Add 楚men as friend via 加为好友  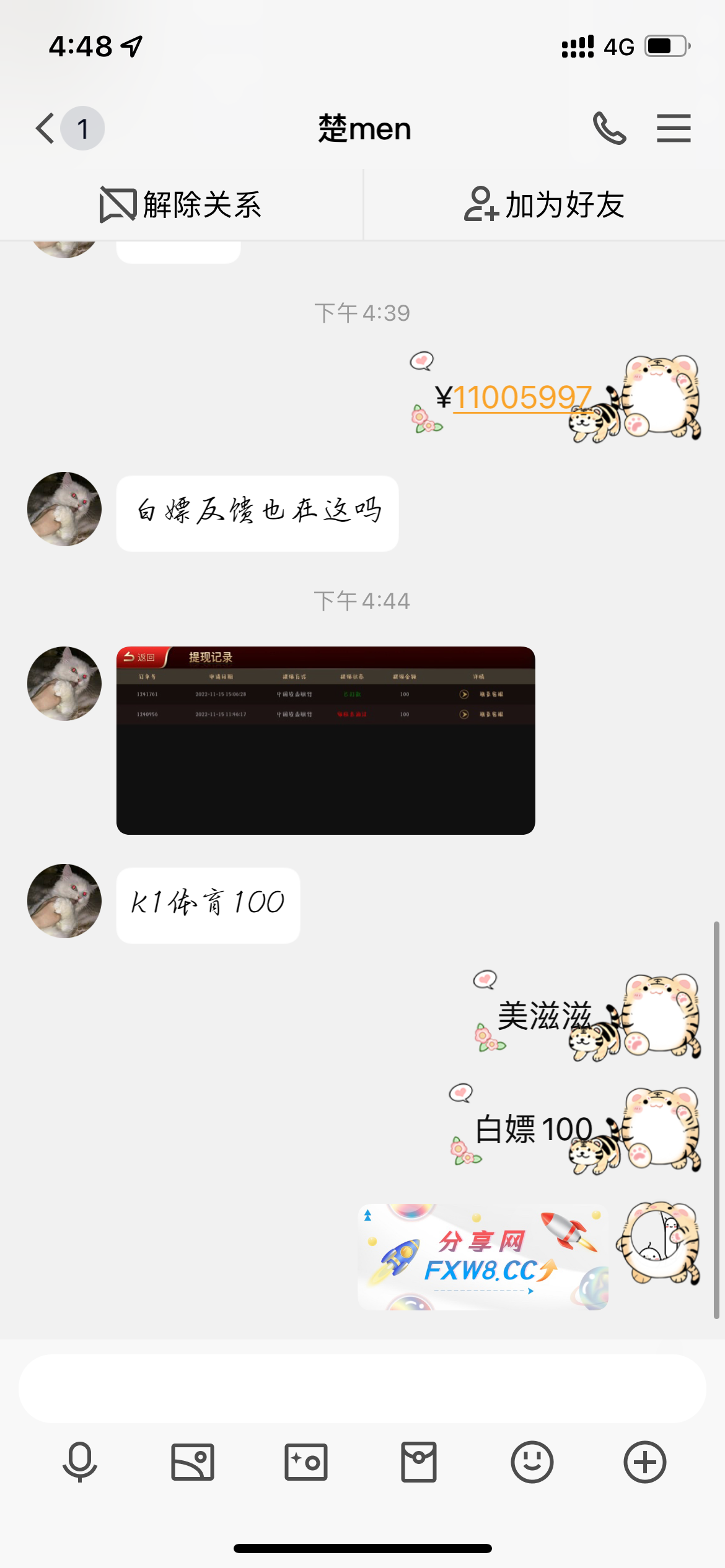544,205
